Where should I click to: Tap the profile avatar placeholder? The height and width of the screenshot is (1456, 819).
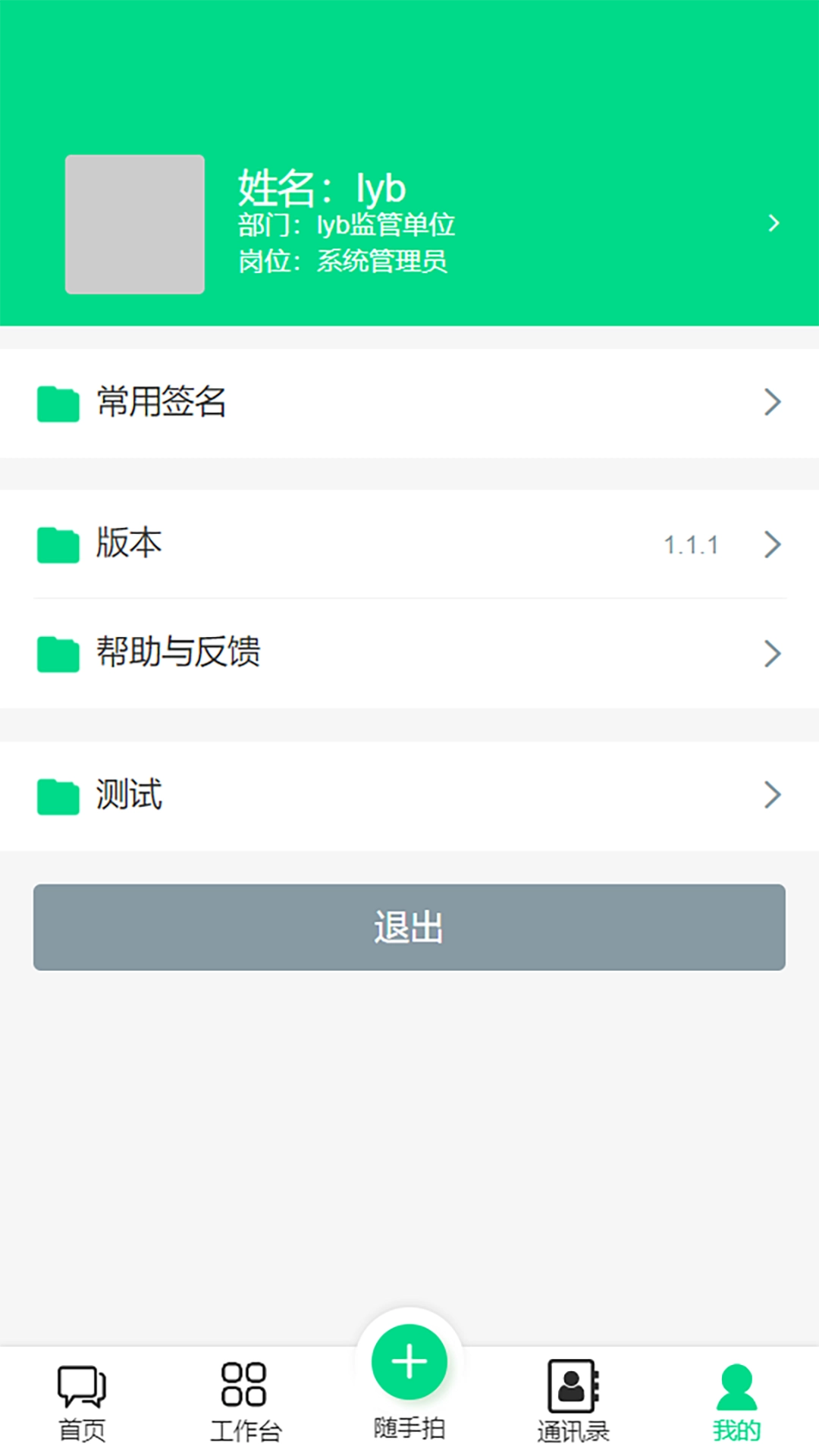[x=134, y=223]
